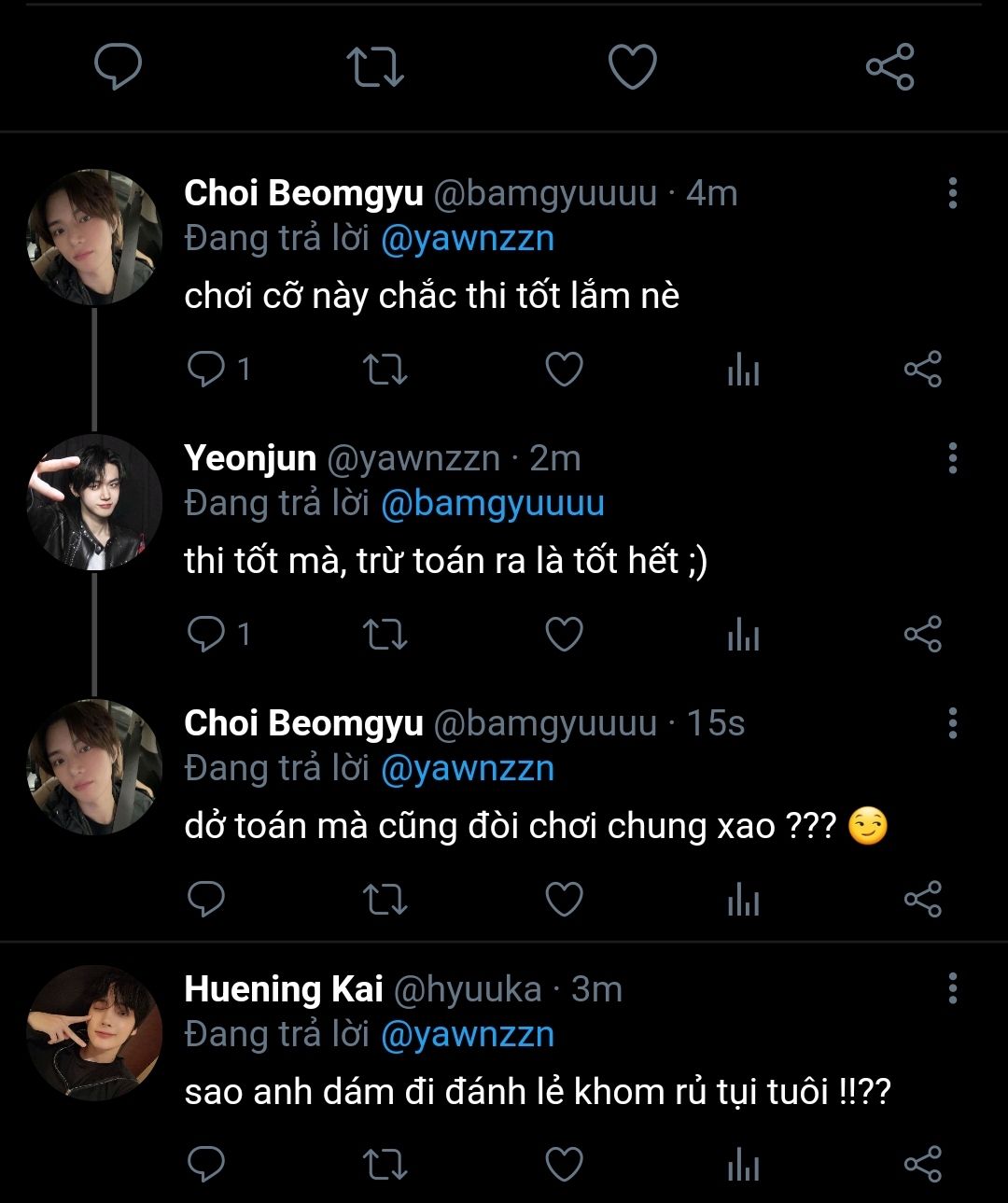1008x1203 pixels.
Task: Share Choi Beomgyu's 15s reply
Action: 922,900
